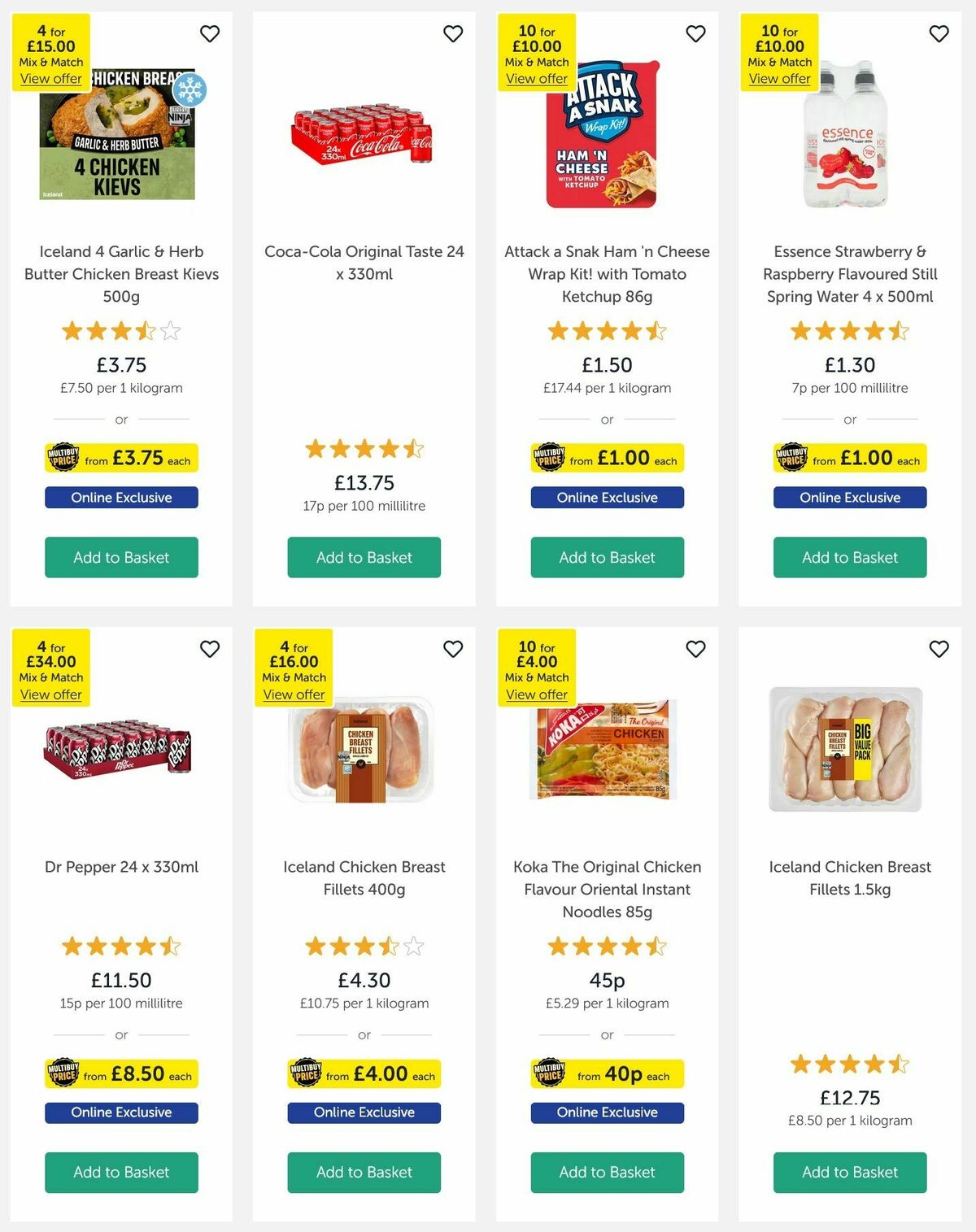Click the heart icon on Attack a Snak wrap kit

(695, 34)
